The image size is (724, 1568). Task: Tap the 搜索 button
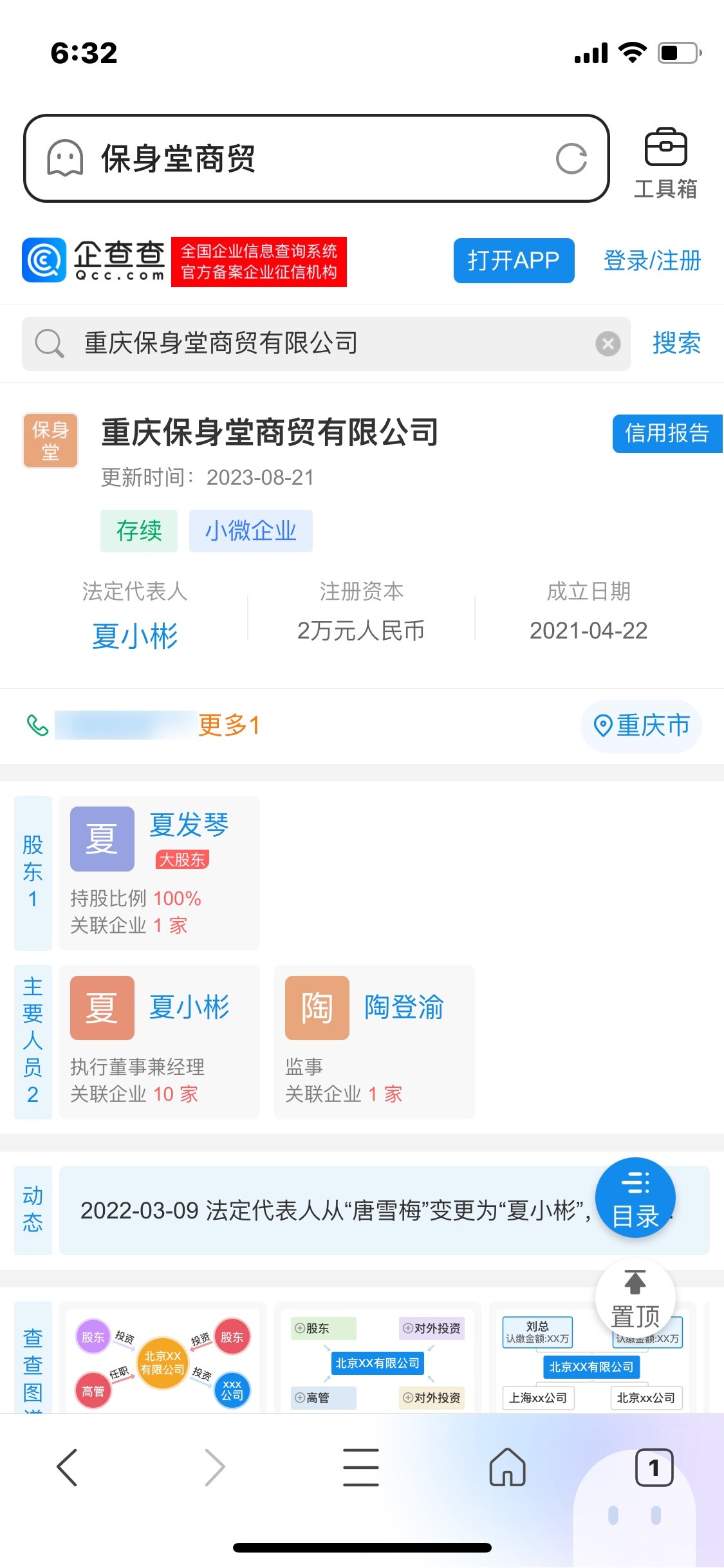(x=676, y=343)
